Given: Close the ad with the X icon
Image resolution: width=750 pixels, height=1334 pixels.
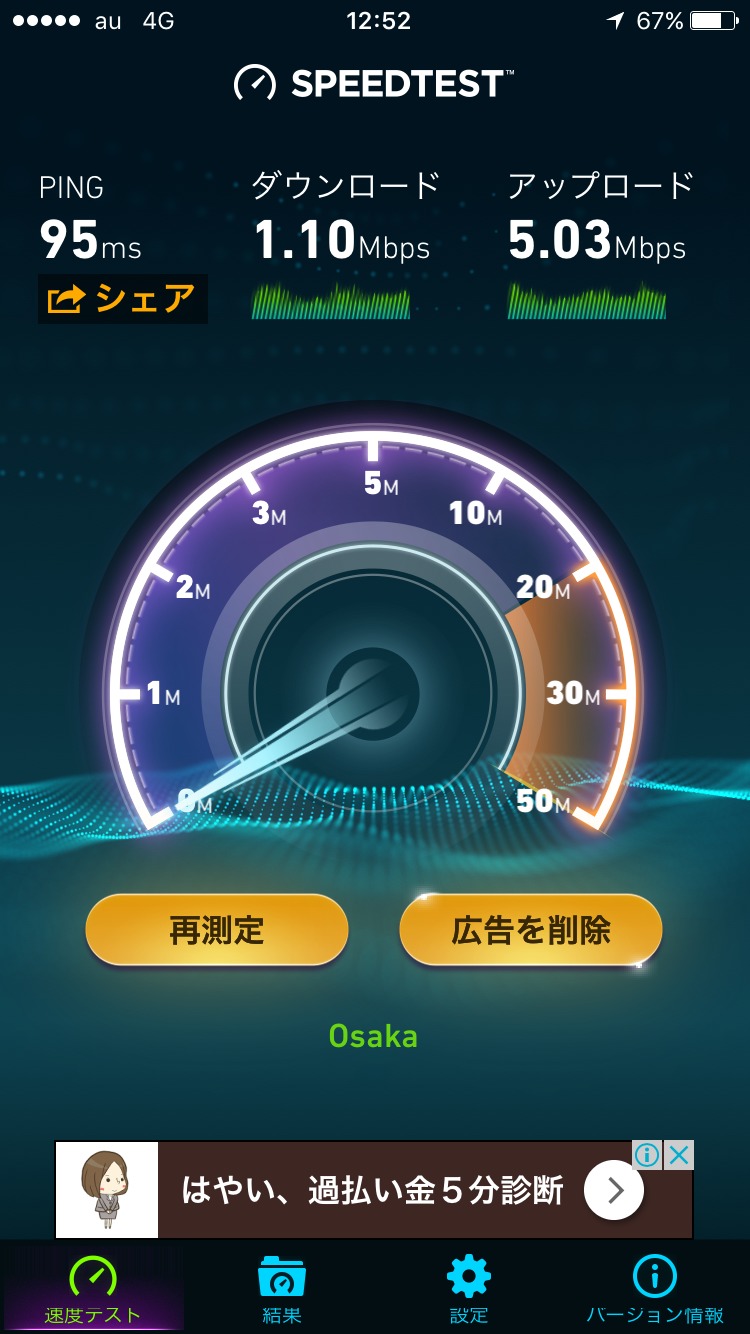Looking at the screenshot, I should pos(679,1156).
